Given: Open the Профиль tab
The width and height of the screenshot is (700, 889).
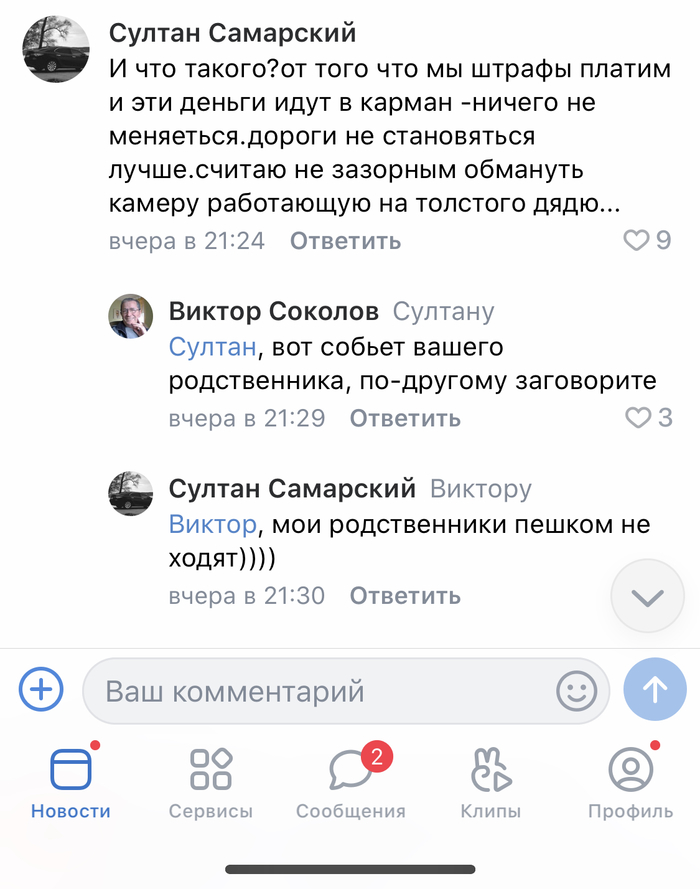Looking at the screenshot, I should pyautogui.click(x=630, y=783).
